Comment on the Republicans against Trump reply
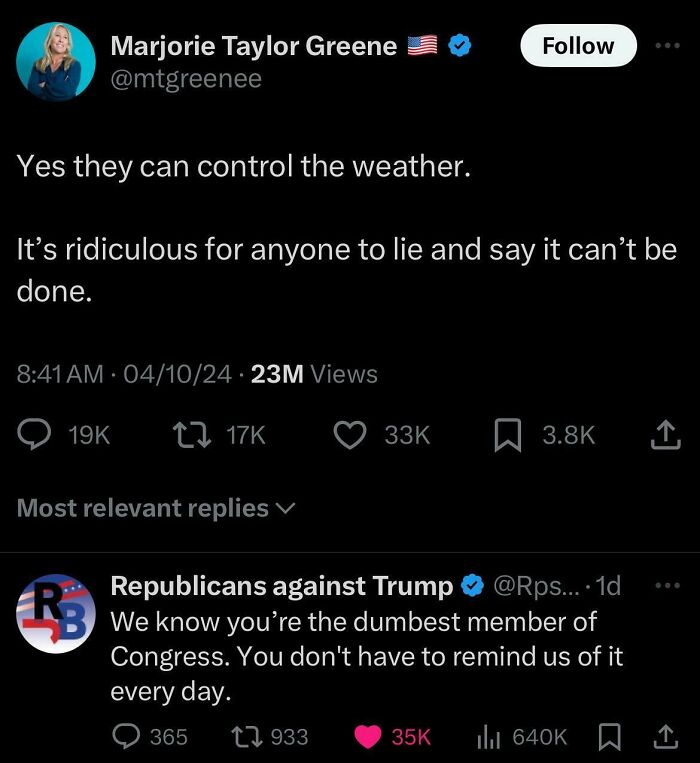 pyautogui.click(x=127, y=737)
